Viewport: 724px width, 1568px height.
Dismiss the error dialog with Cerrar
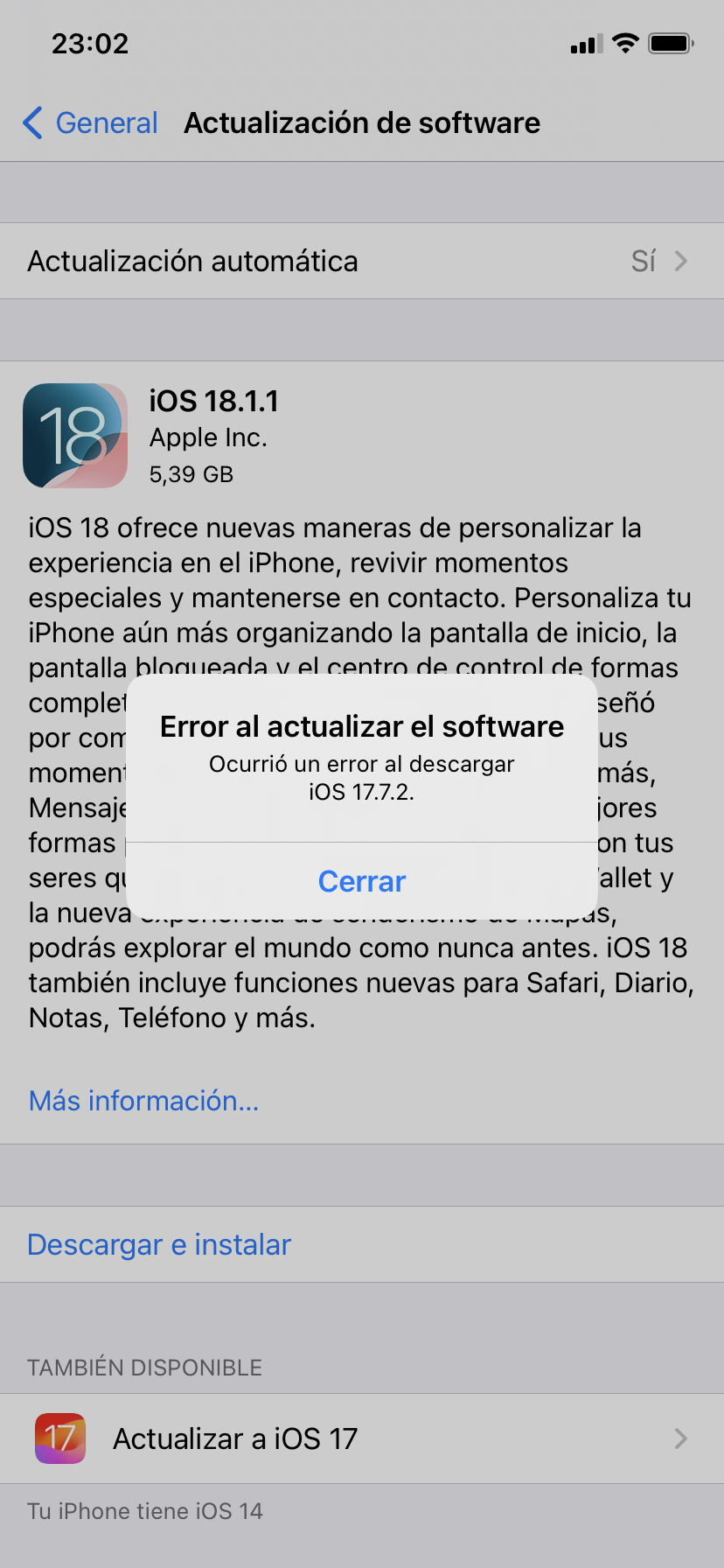coord(362,881)
